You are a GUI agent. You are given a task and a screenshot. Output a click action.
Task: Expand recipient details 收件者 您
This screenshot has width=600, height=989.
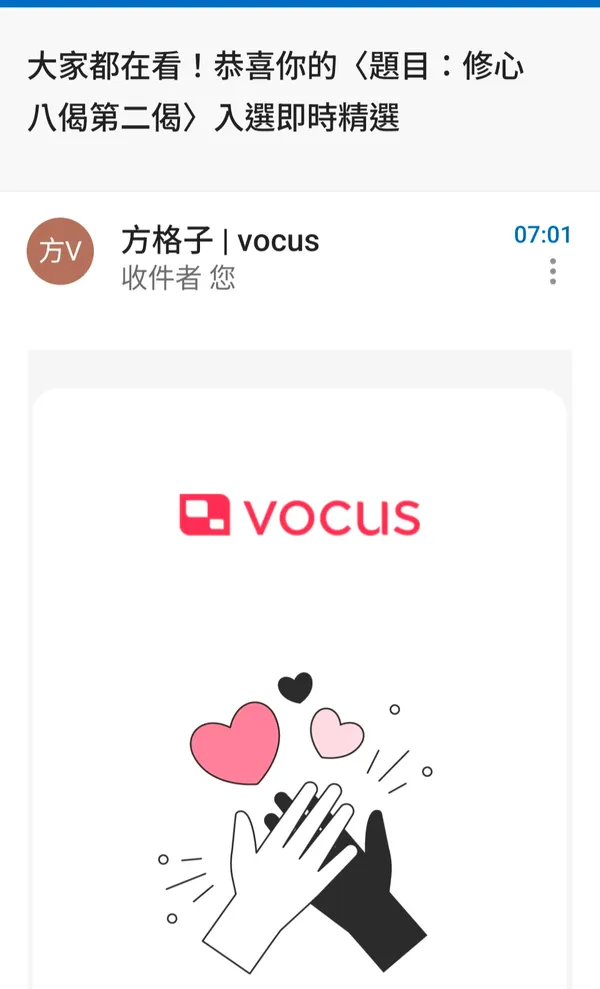pyautogui.click(x=178, y=277)
